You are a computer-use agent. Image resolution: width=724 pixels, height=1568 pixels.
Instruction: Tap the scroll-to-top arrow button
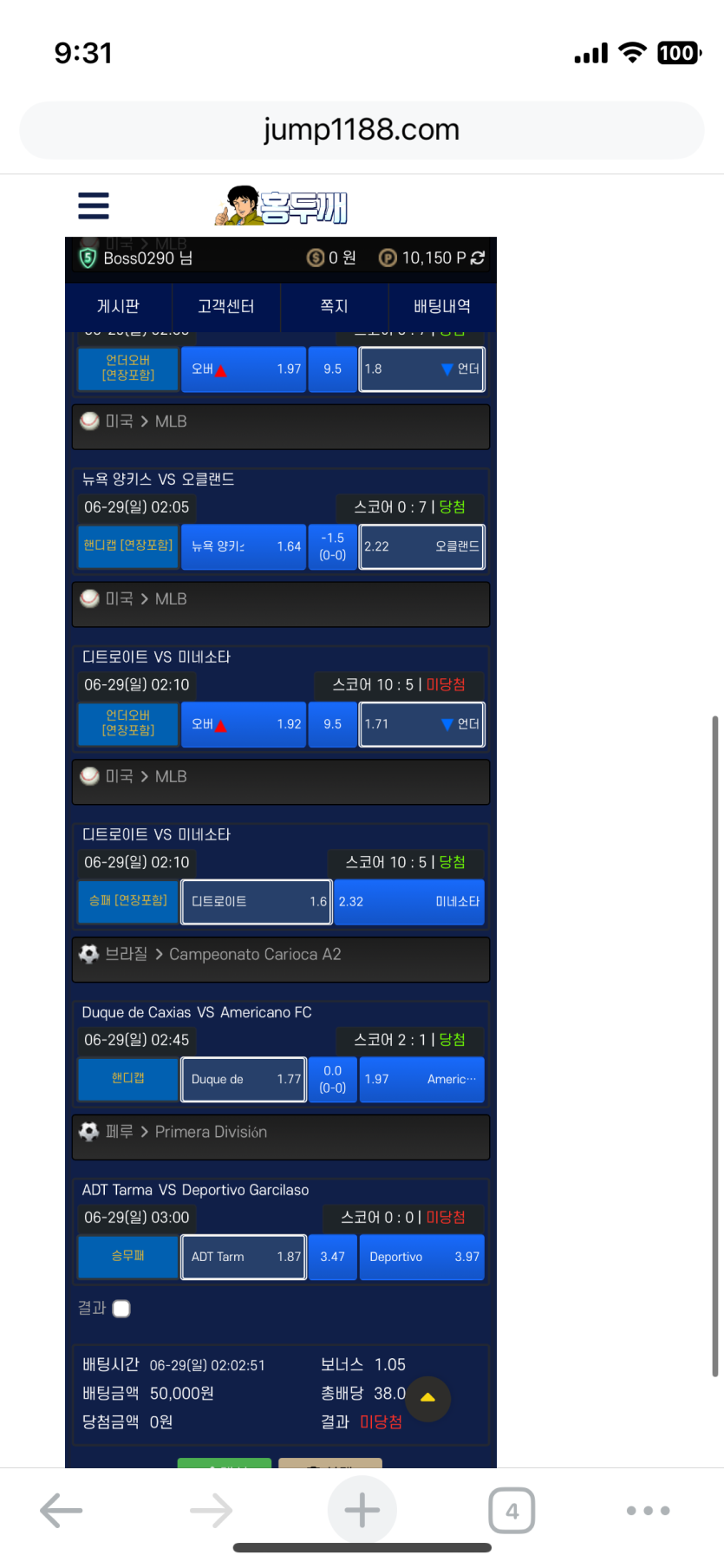427,1398
